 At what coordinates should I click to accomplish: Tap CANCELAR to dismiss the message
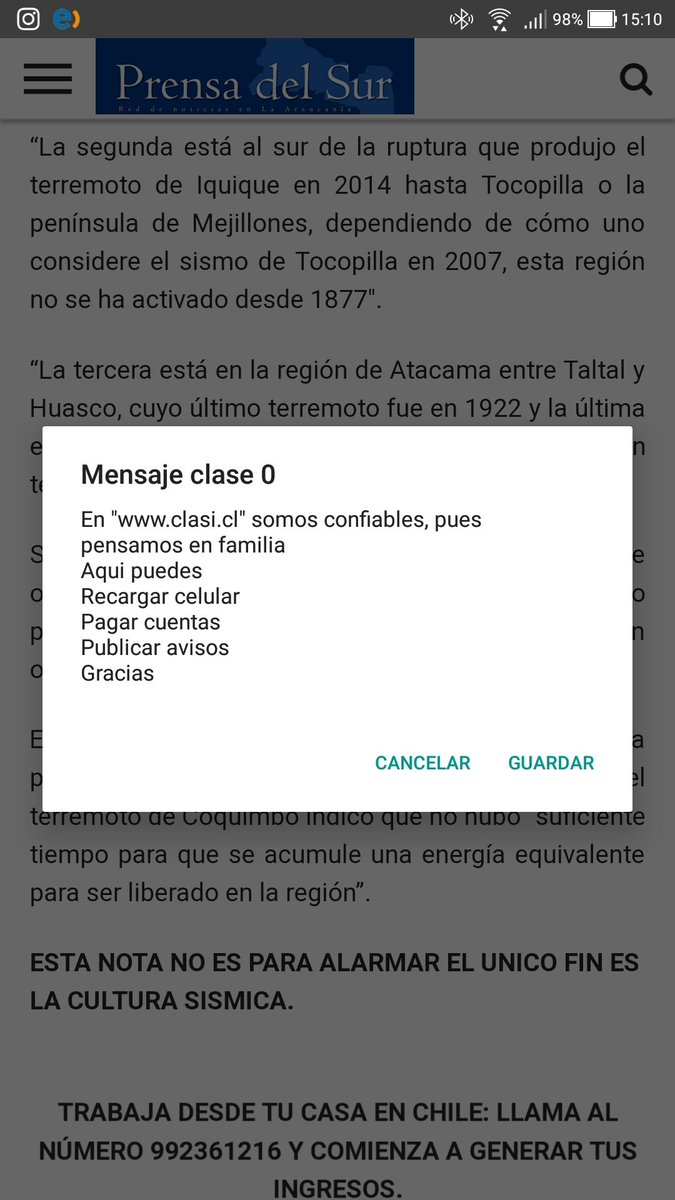click(422, 763)
